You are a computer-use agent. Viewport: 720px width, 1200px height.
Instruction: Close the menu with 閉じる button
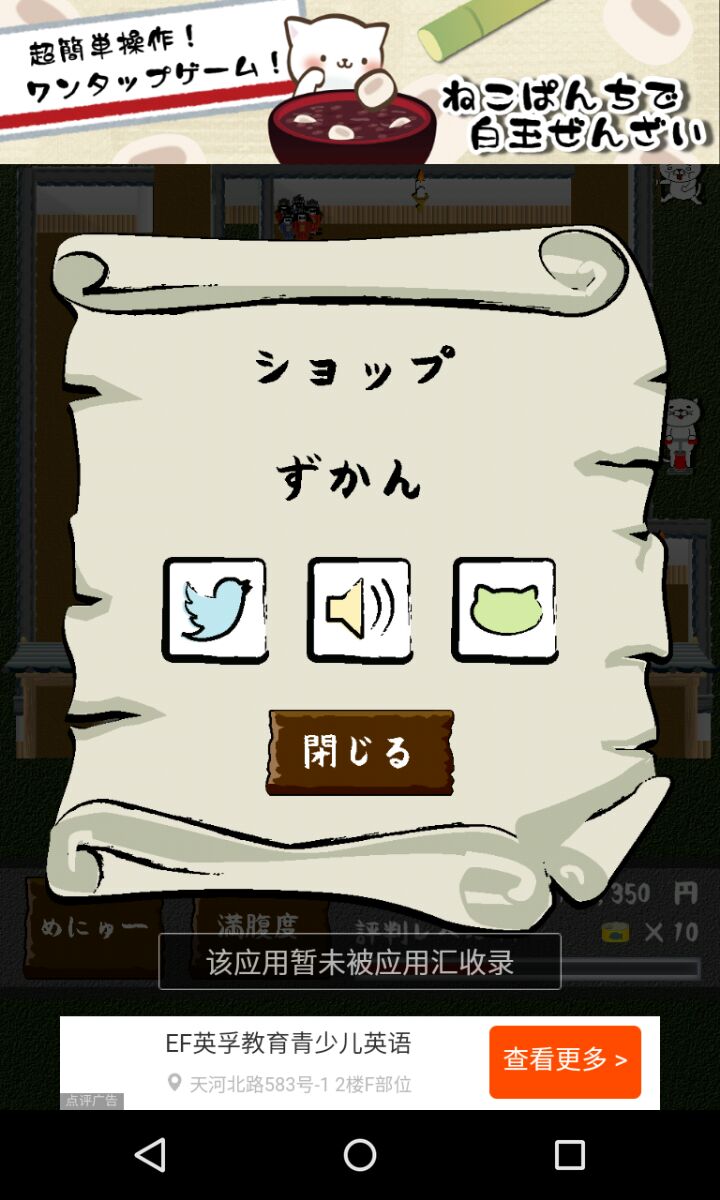[x=359, y=752]
